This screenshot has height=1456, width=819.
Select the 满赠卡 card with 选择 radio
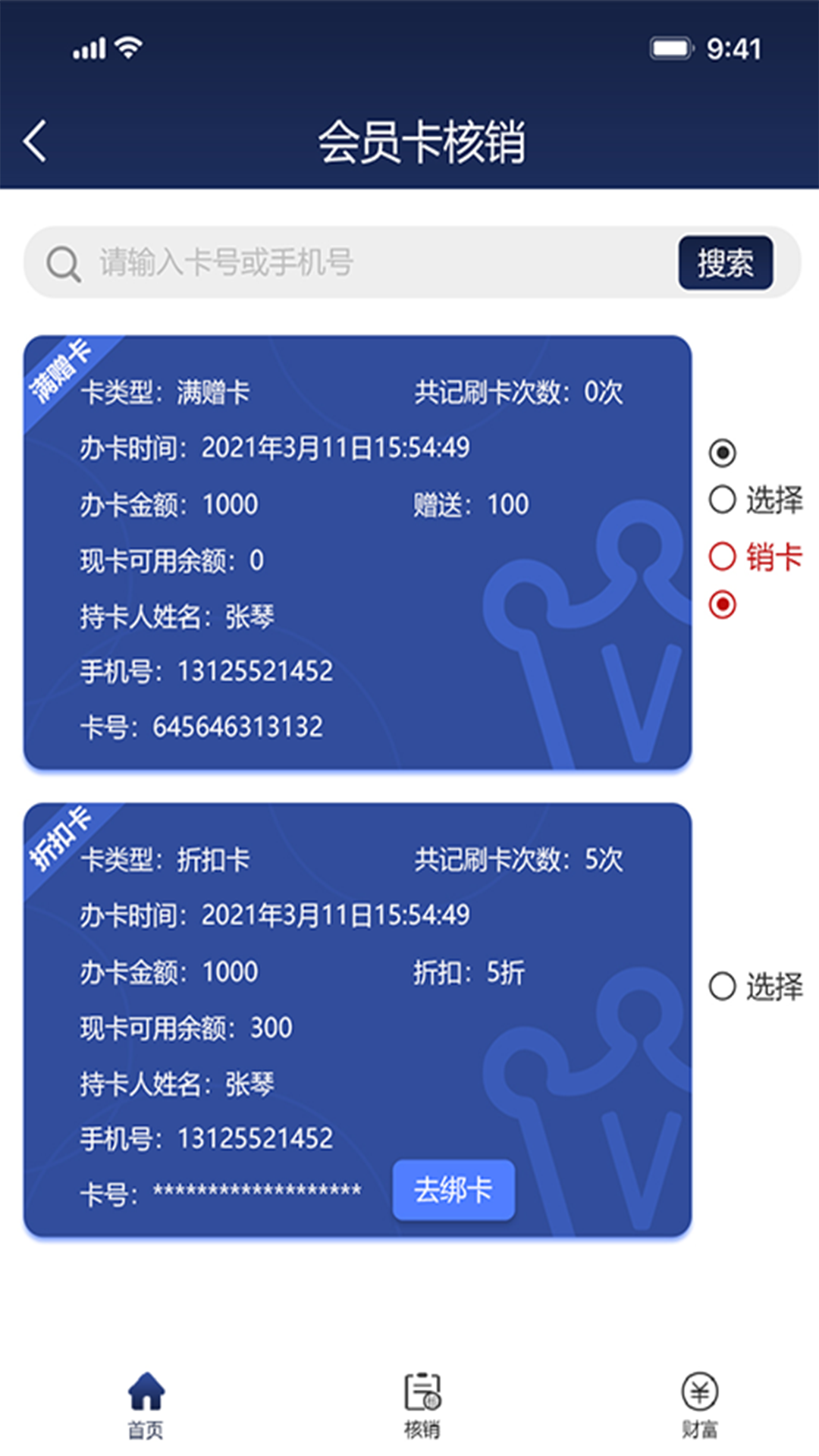755,500
